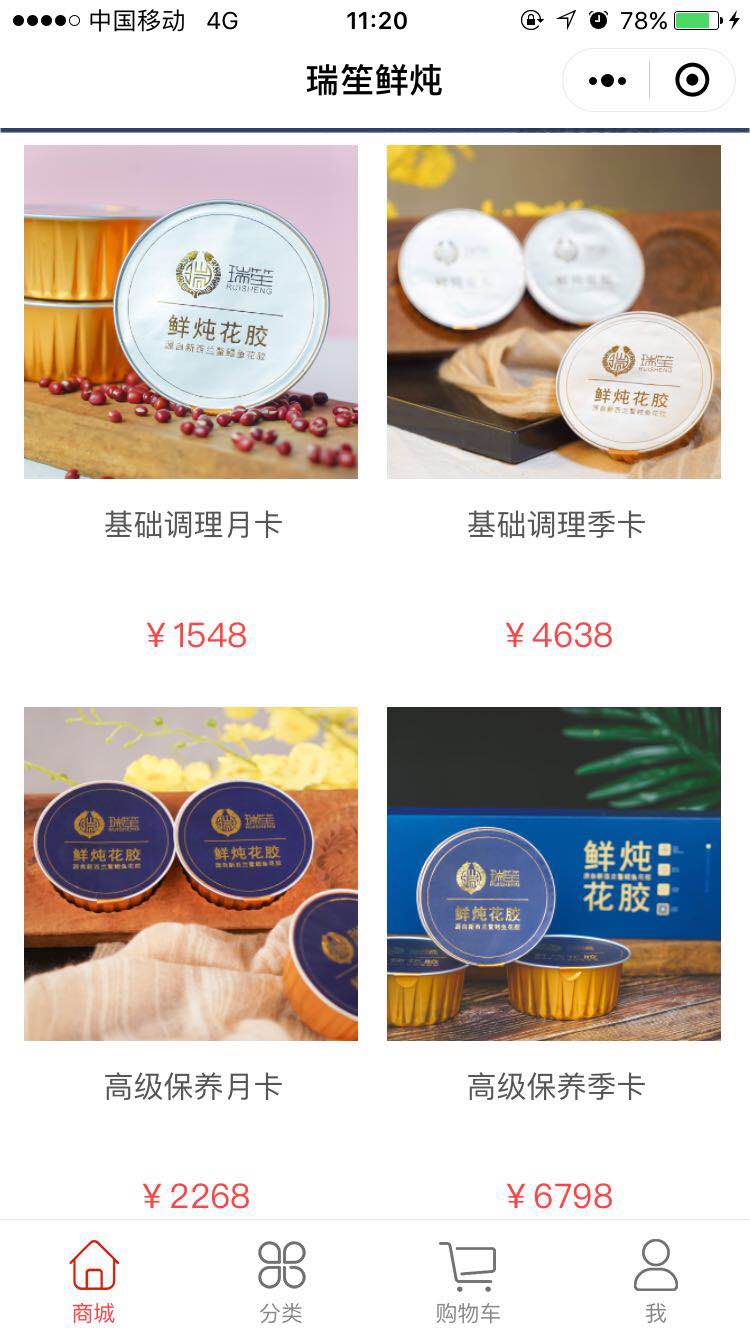Screen dimensions: 750x1334
Task: View the 高级保养季卡 product
Action: (554, 874)
